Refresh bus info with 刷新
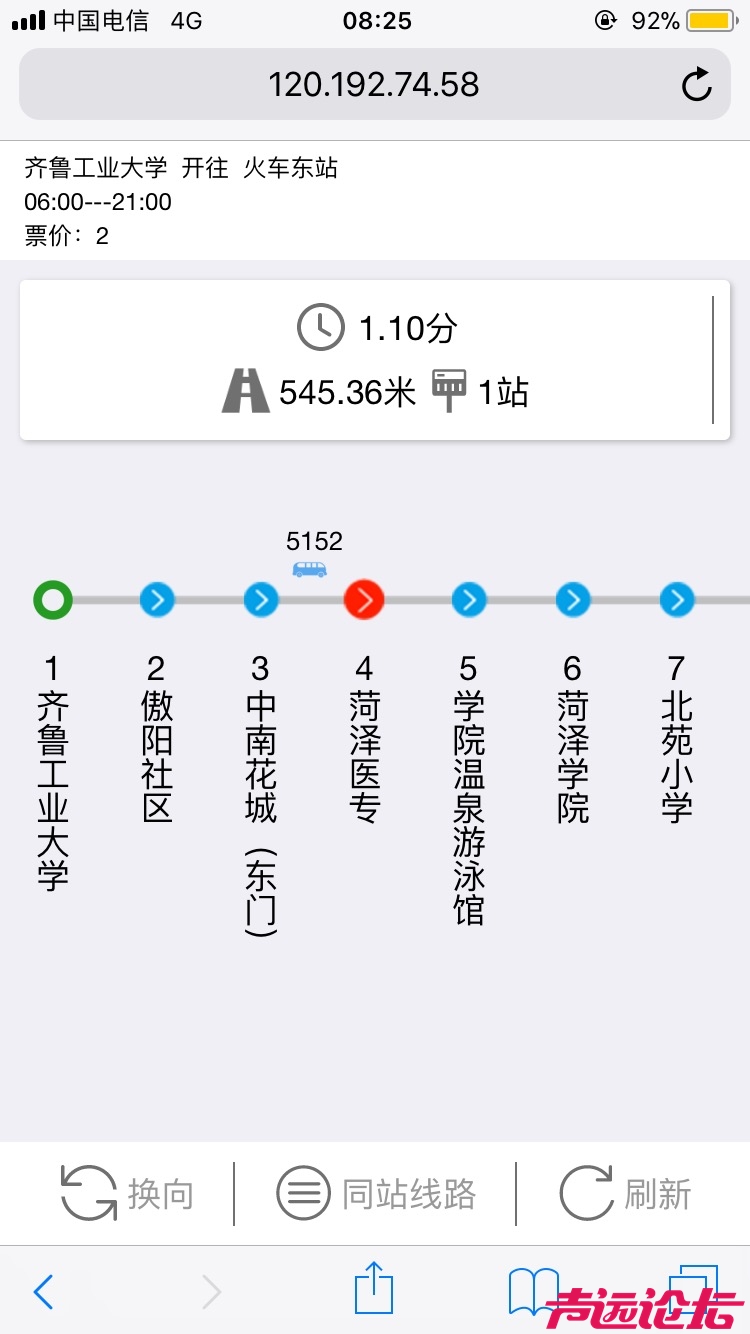 tap(625, 1193)
